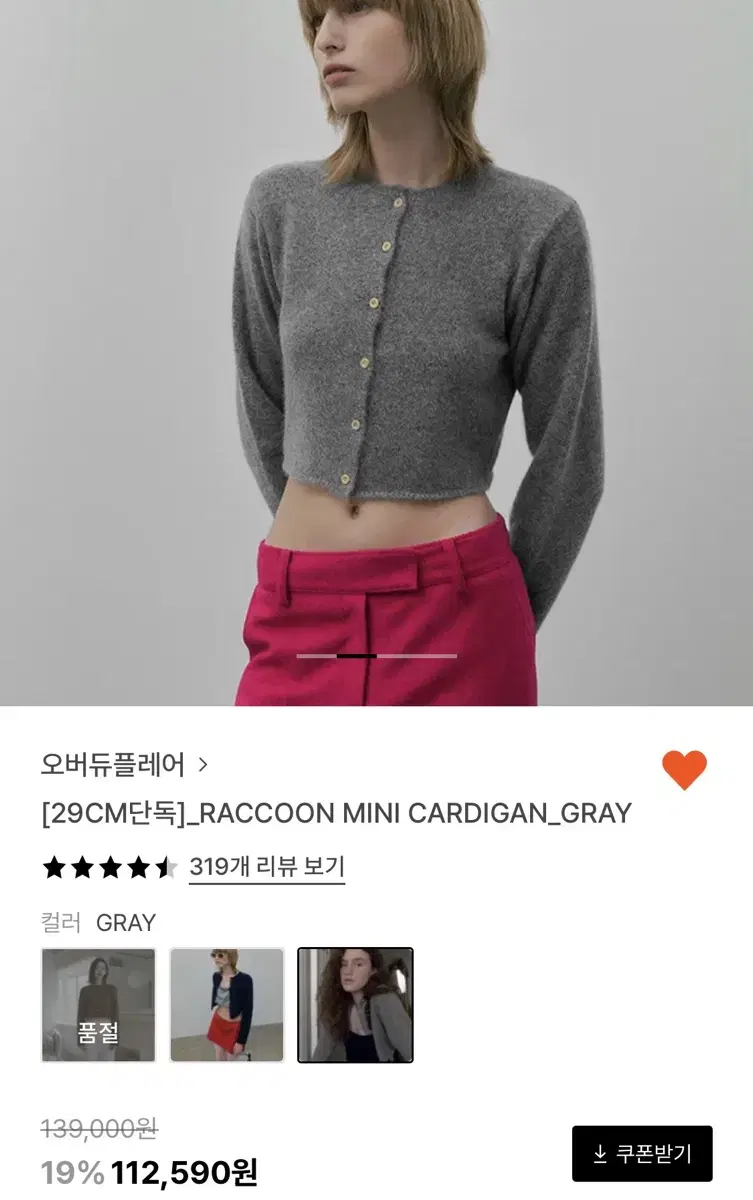Choose the red skirt styling thumbnail
Viewport: 753px width, 1200px height.
coord(225,1004)
